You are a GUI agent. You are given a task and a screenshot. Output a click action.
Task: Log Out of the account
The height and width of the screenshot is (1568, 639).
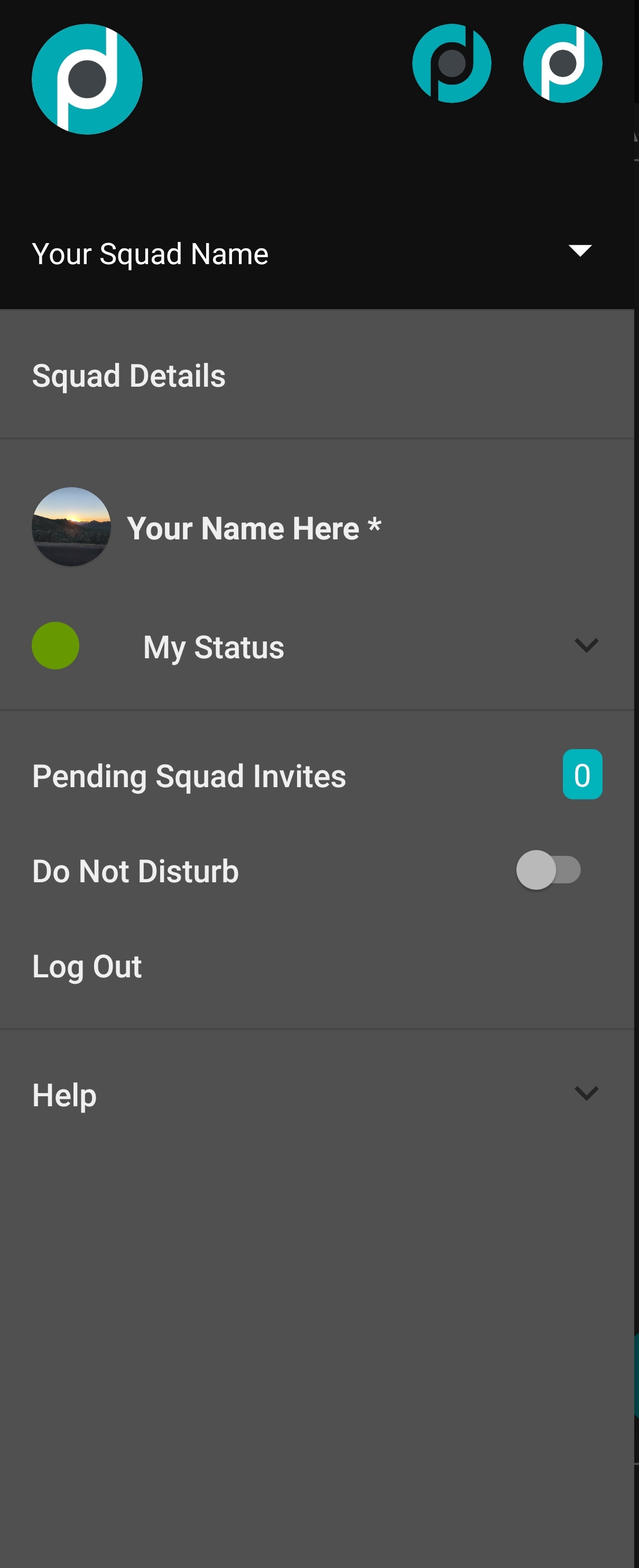[87, 967]
